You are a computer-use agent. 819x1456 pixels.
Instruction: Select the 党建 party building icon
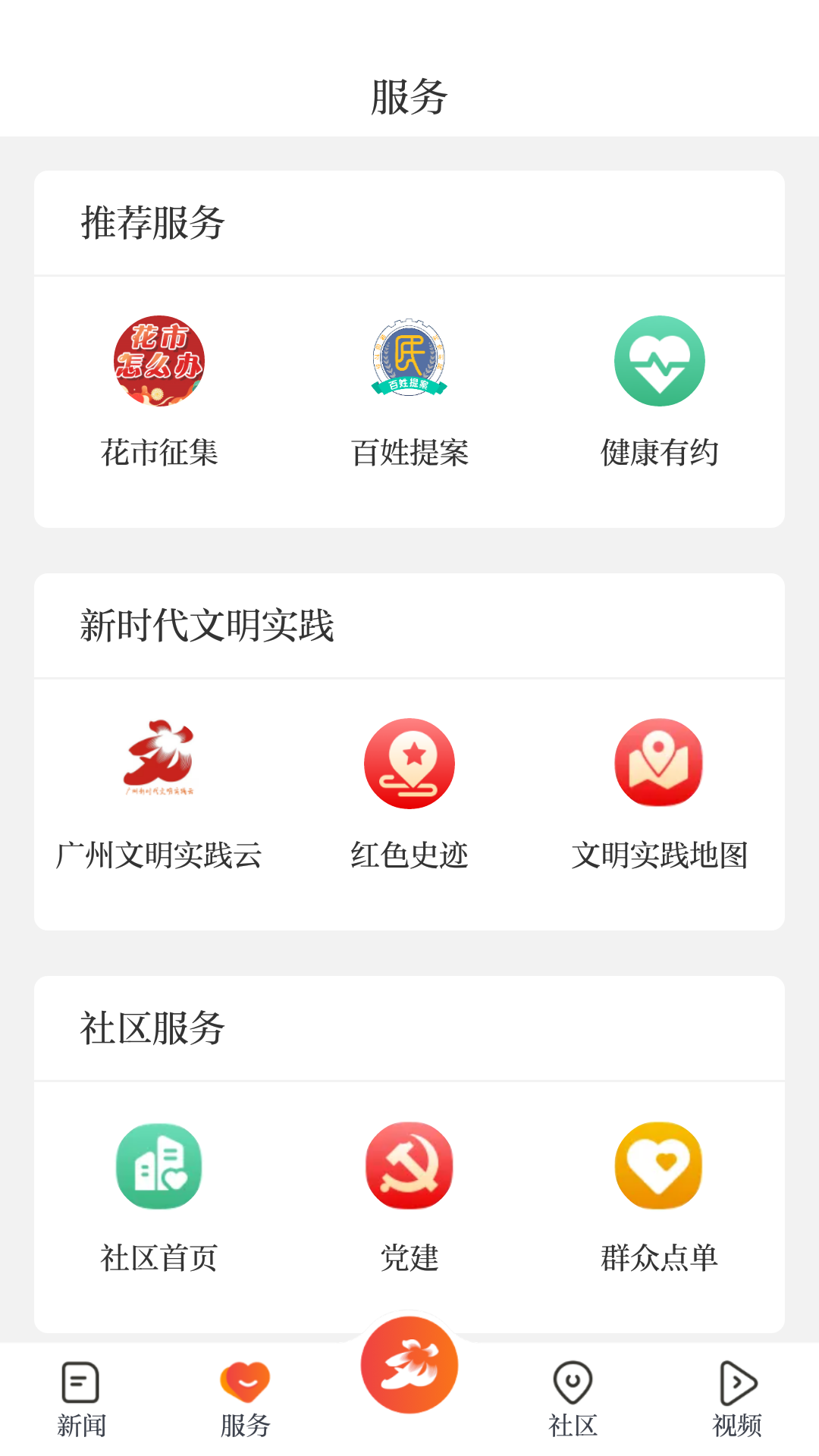409,1166
